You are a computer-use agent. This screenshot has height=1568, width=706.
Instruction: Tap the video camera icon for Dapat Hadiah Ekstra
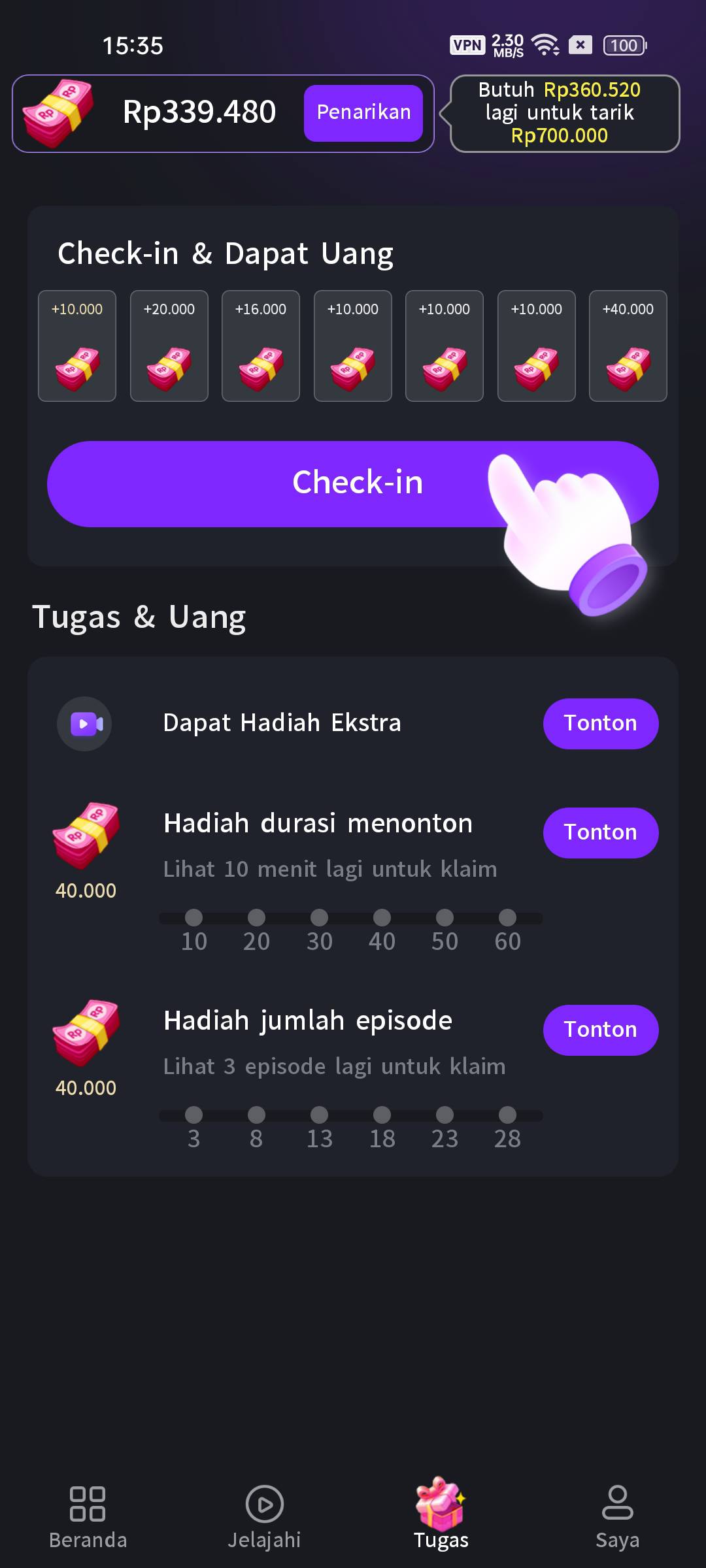point(84,723)
